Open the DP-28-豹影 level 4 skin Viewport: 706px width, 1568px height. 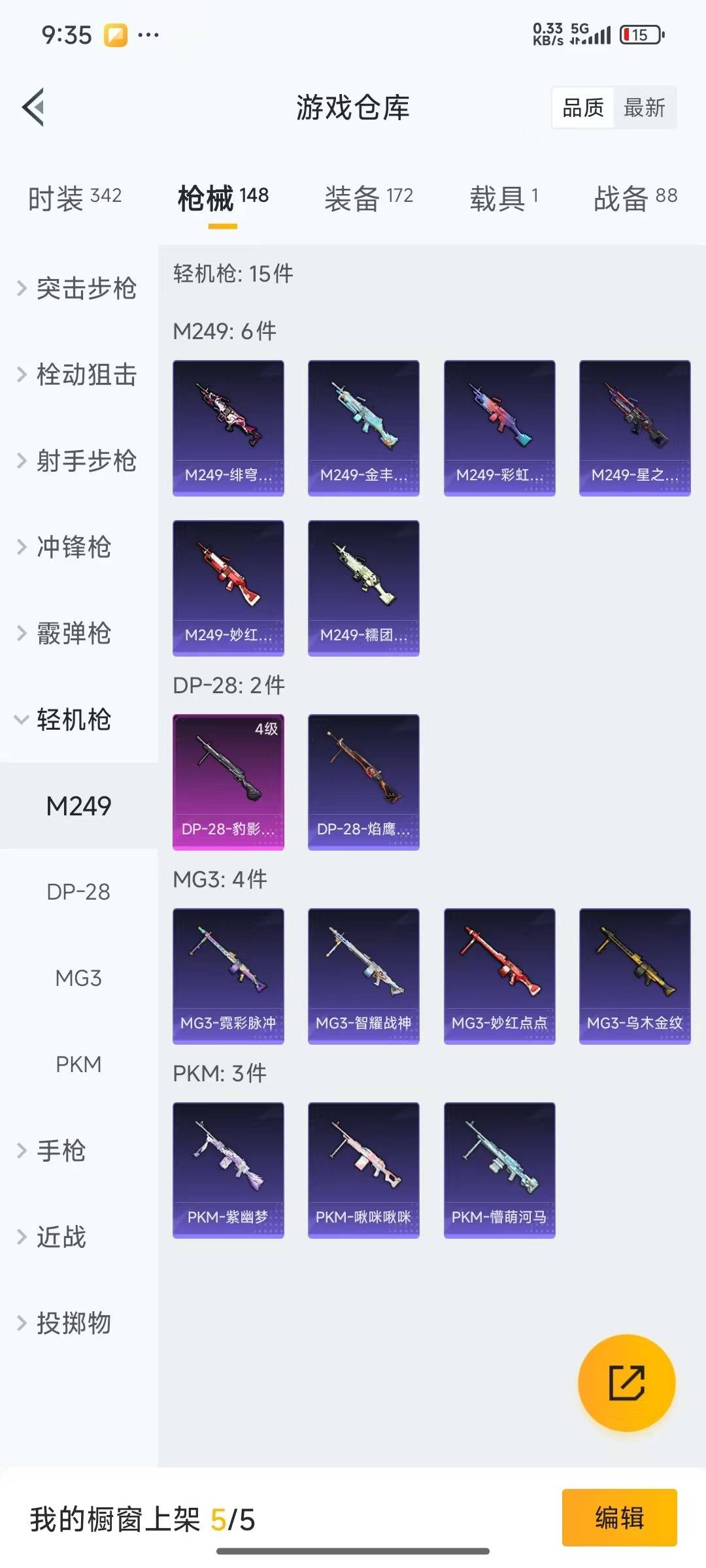pos(228,782)
